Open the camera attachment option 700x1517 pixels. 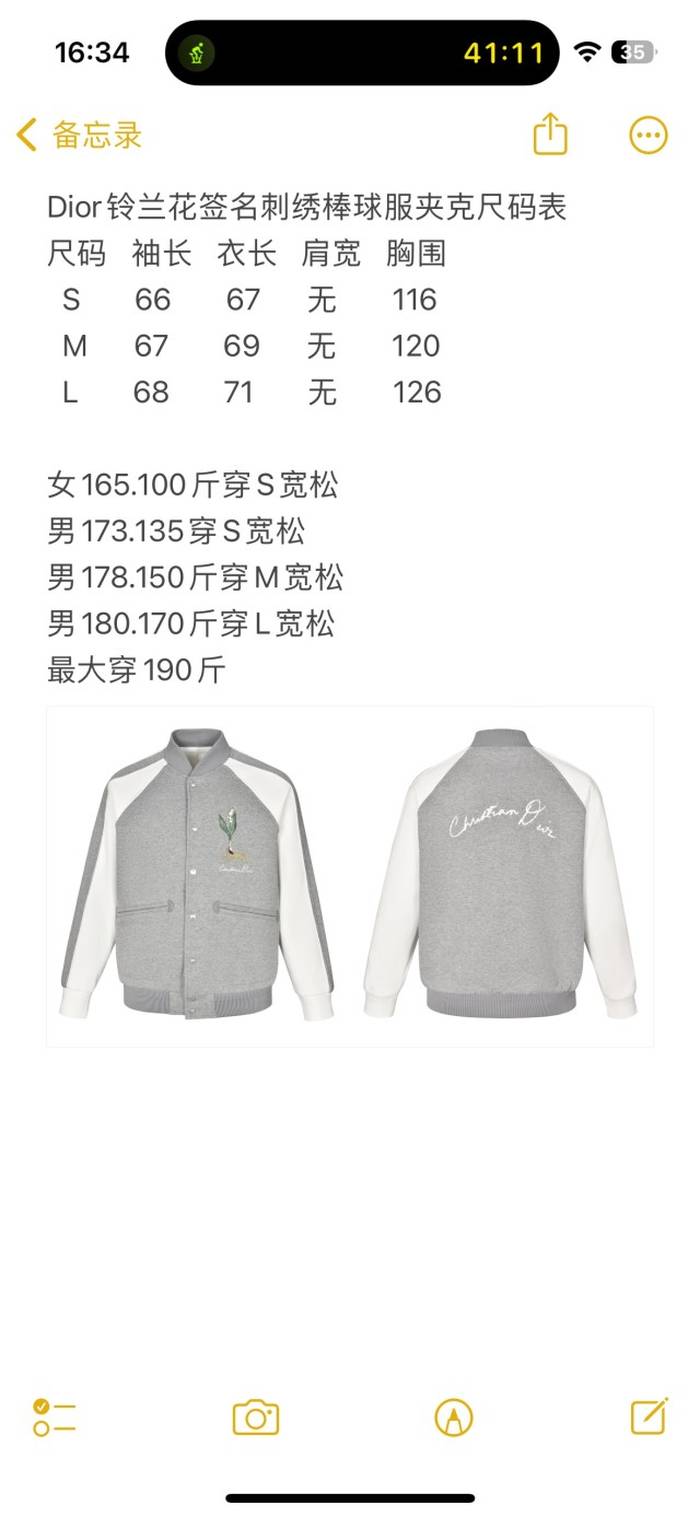point(256,1417)
